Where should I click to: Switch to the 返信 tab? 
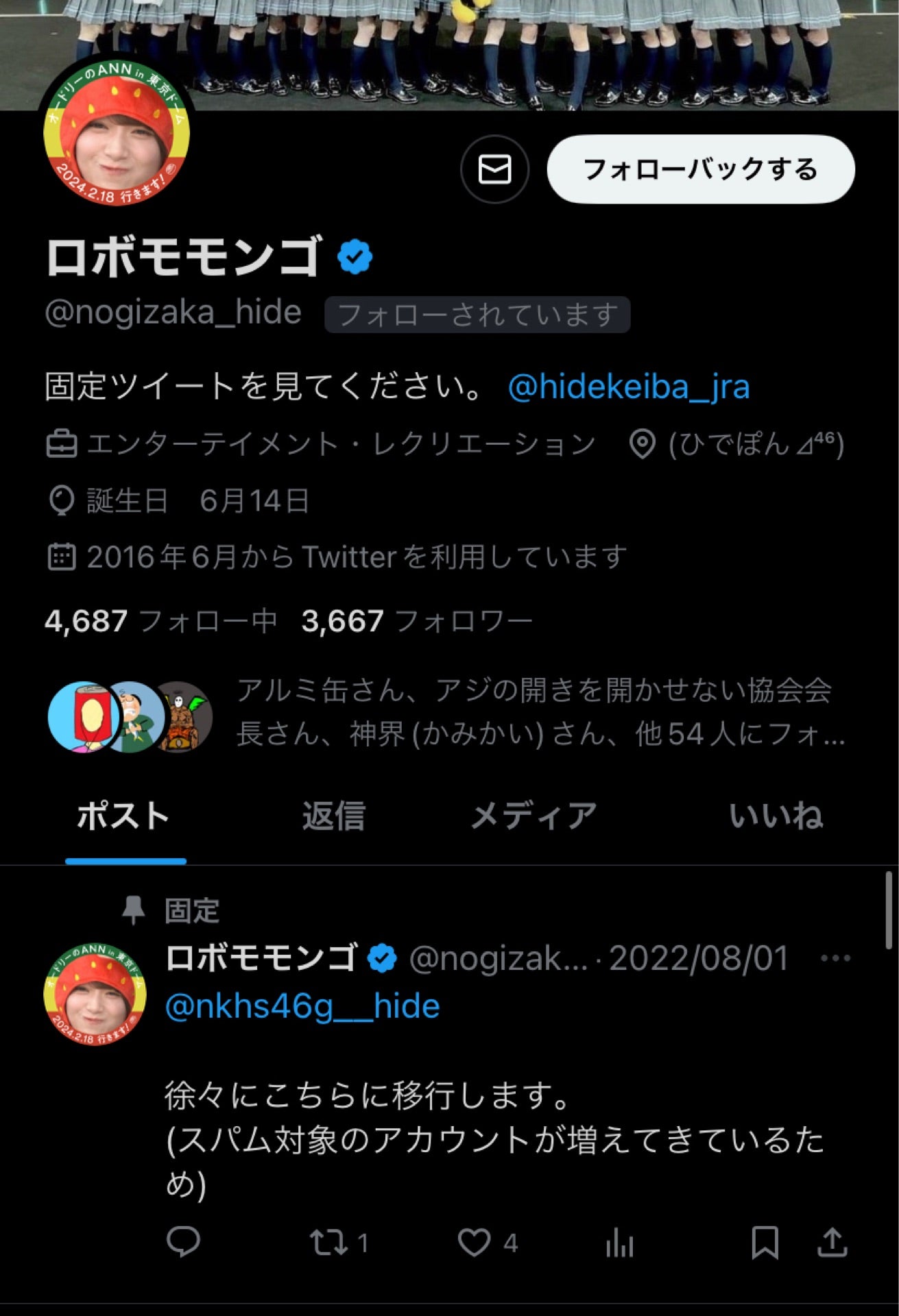[x=332, y=814]
